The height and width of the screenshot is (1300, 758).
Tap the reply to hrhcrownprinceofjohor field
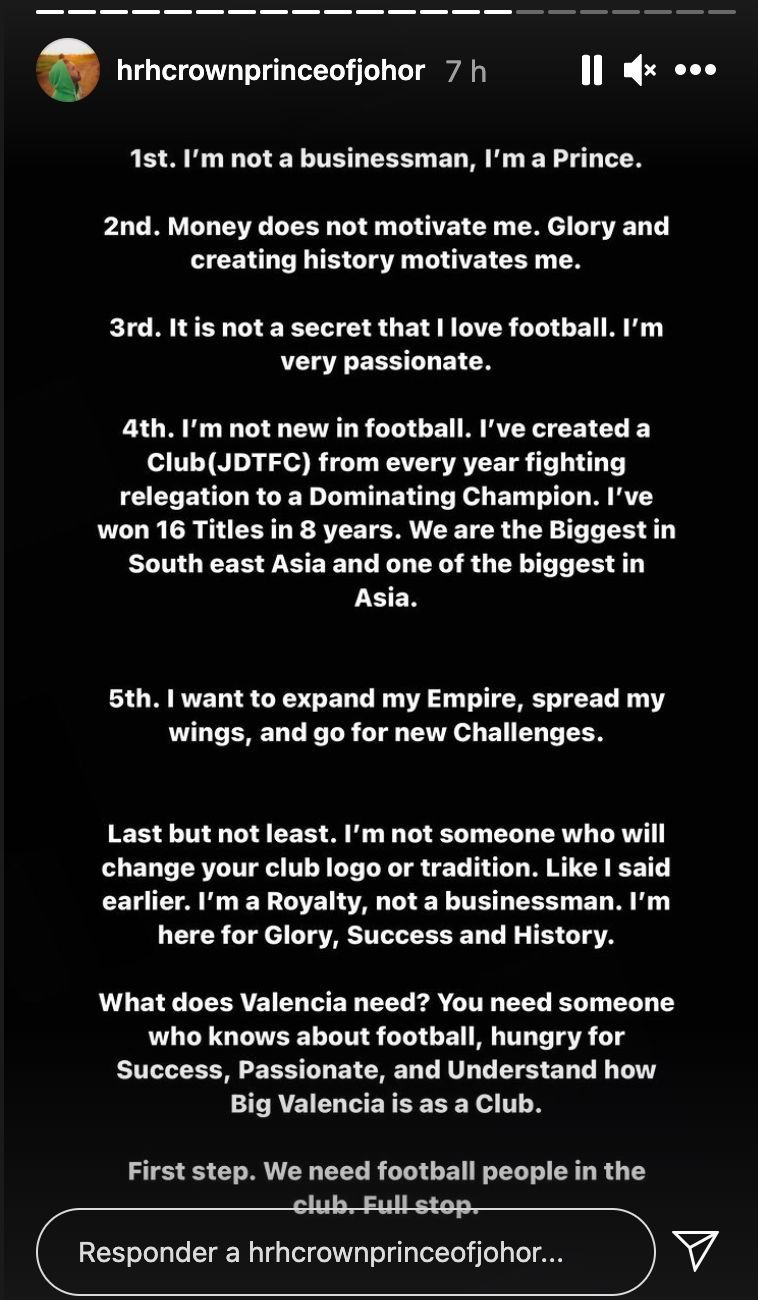345,1252
